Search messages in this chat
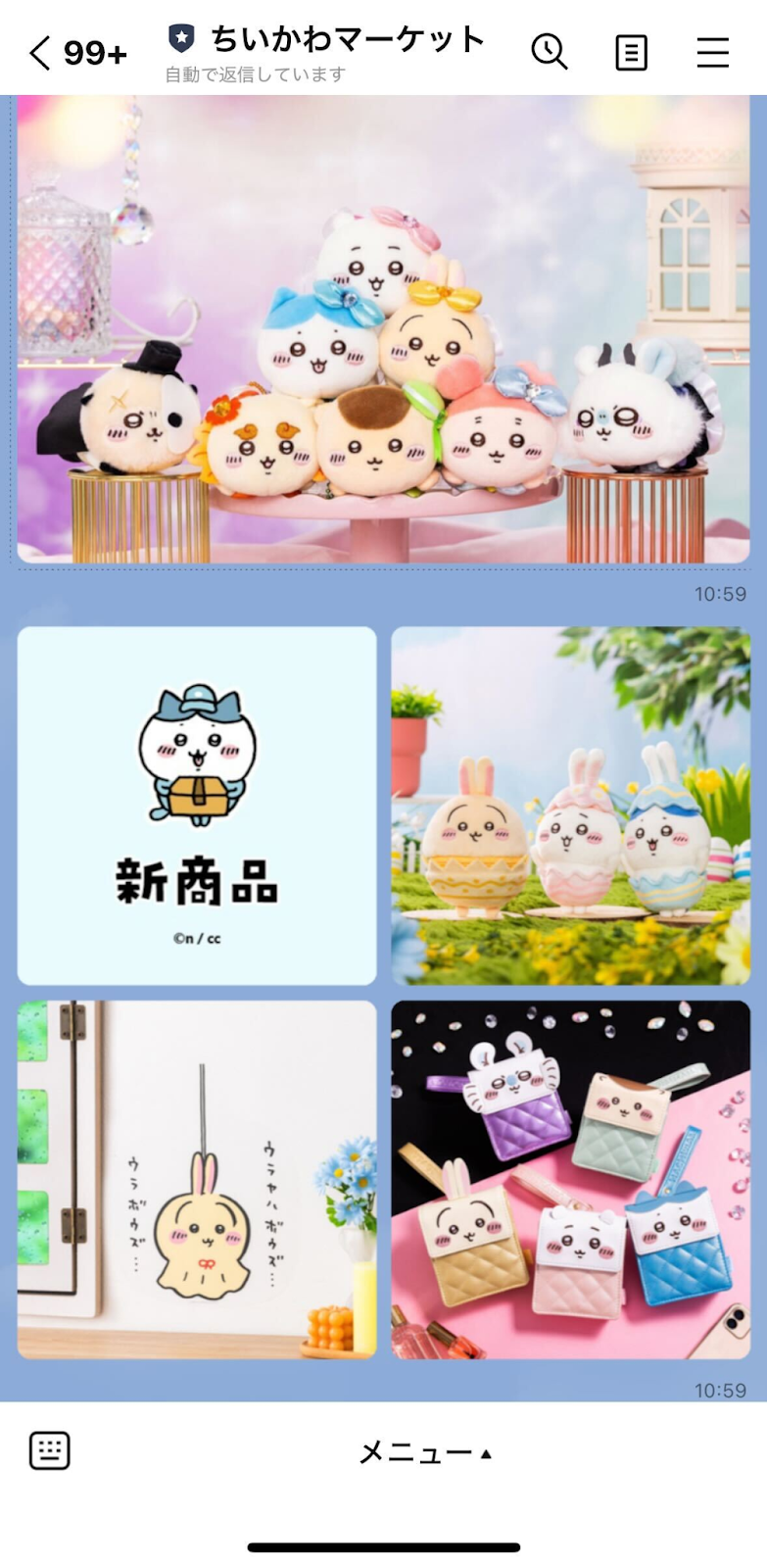 [550, 52]
